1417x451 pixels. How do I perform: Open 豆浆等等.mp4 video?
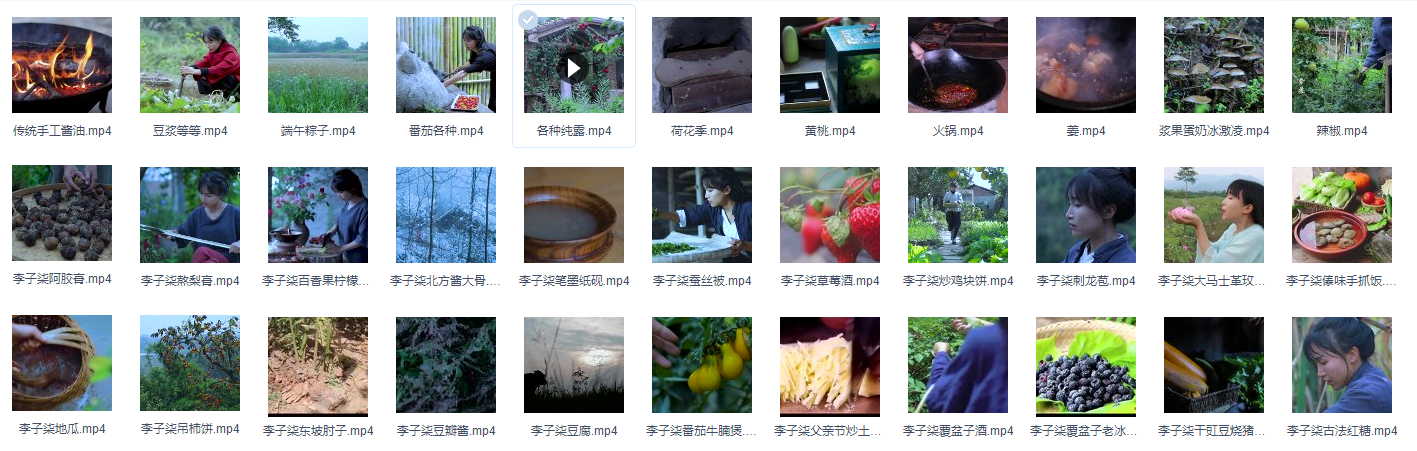tap(190, 65)
